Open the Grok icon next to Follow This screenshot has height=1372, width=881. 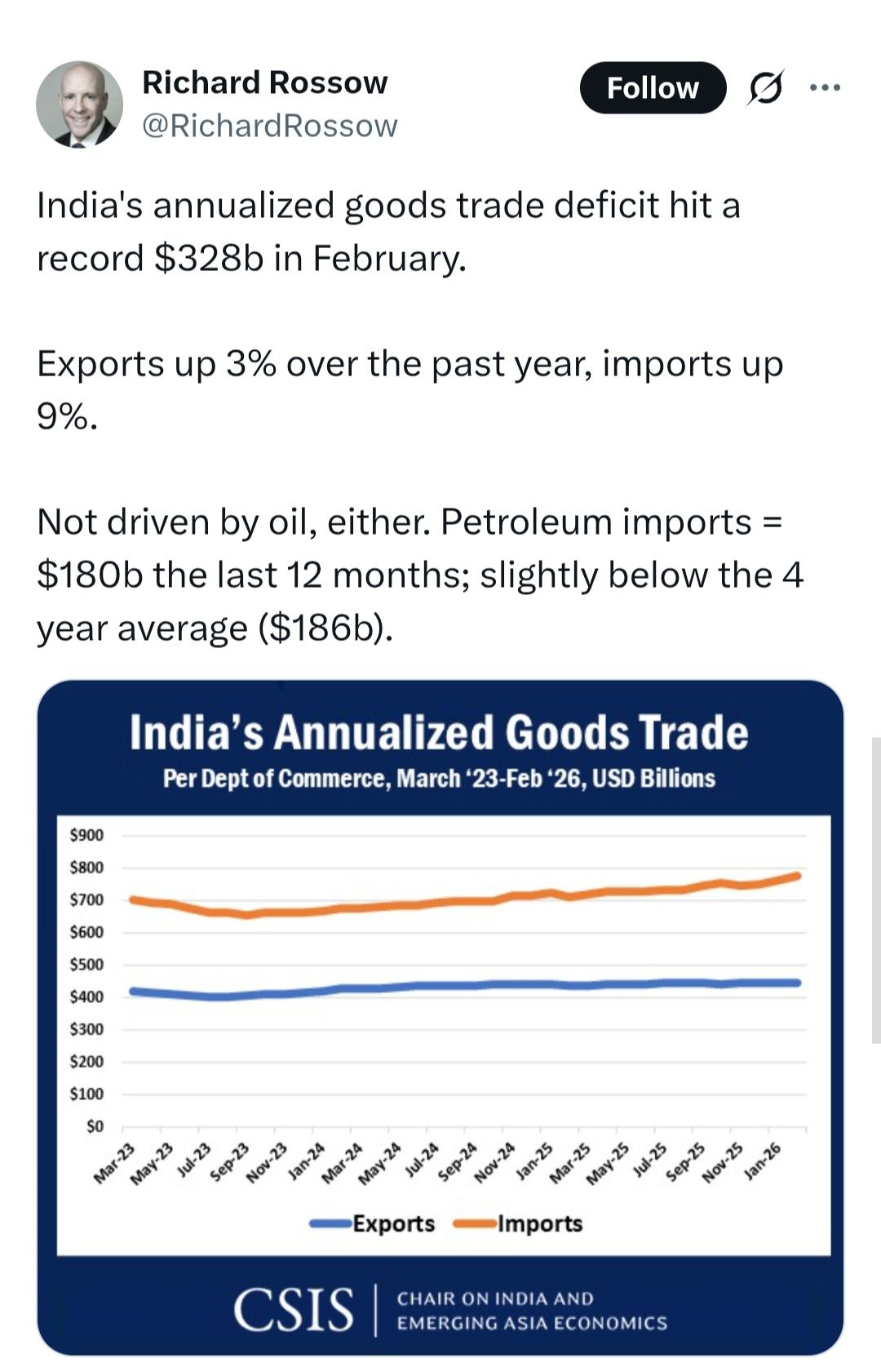coord(765,87)
